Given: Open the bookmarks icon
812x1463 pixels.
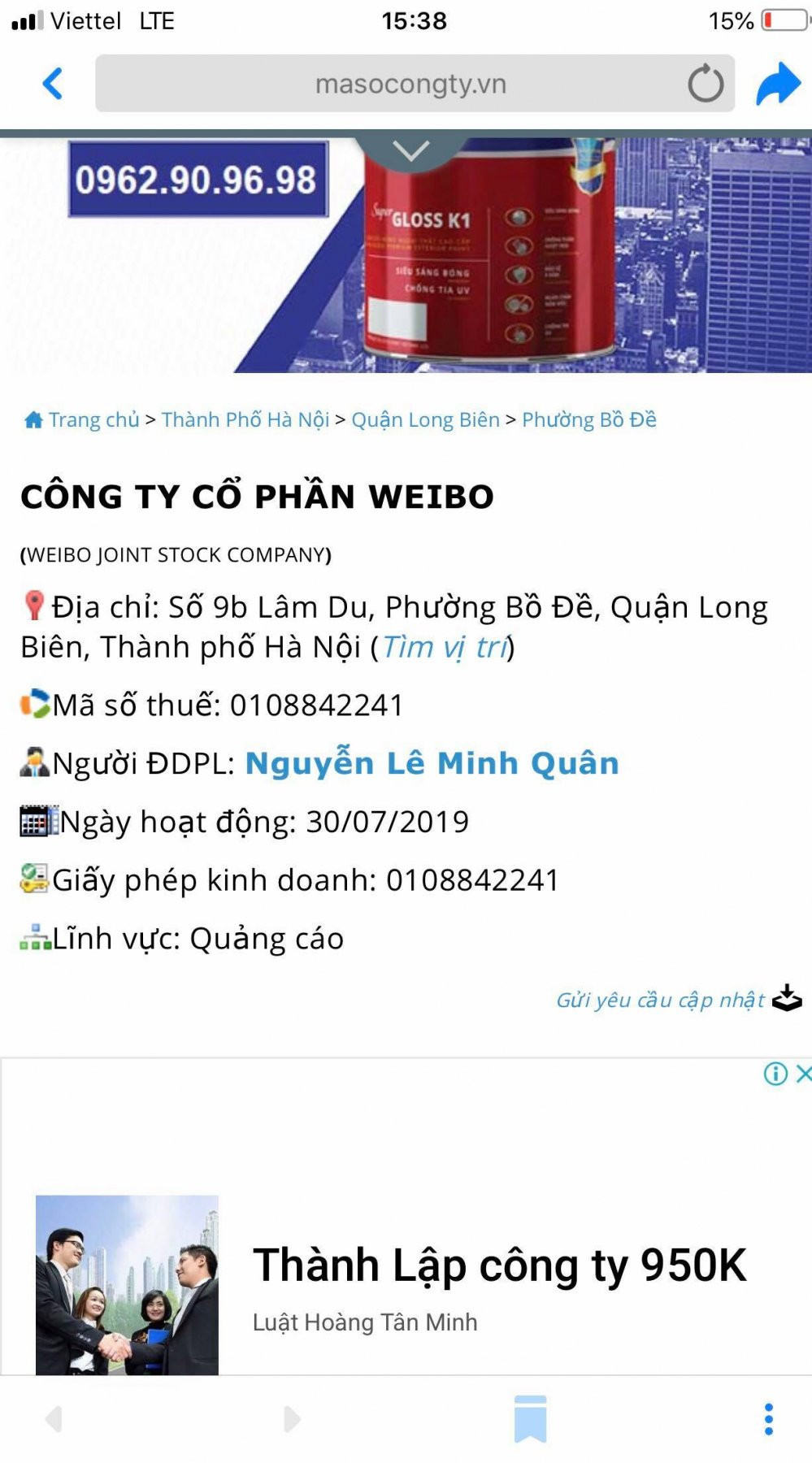Looking at the screenshot, I should [x=530, y=1419].
